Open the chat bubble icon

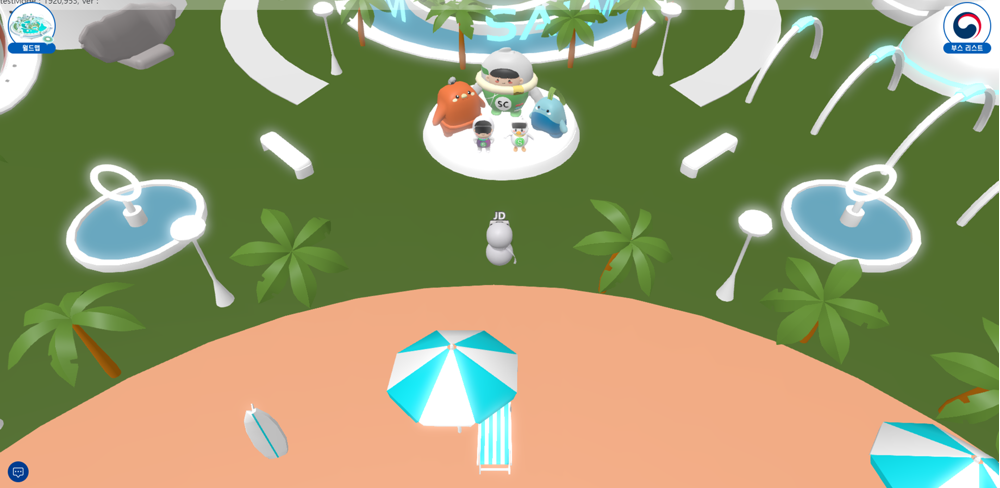[18, 472]
